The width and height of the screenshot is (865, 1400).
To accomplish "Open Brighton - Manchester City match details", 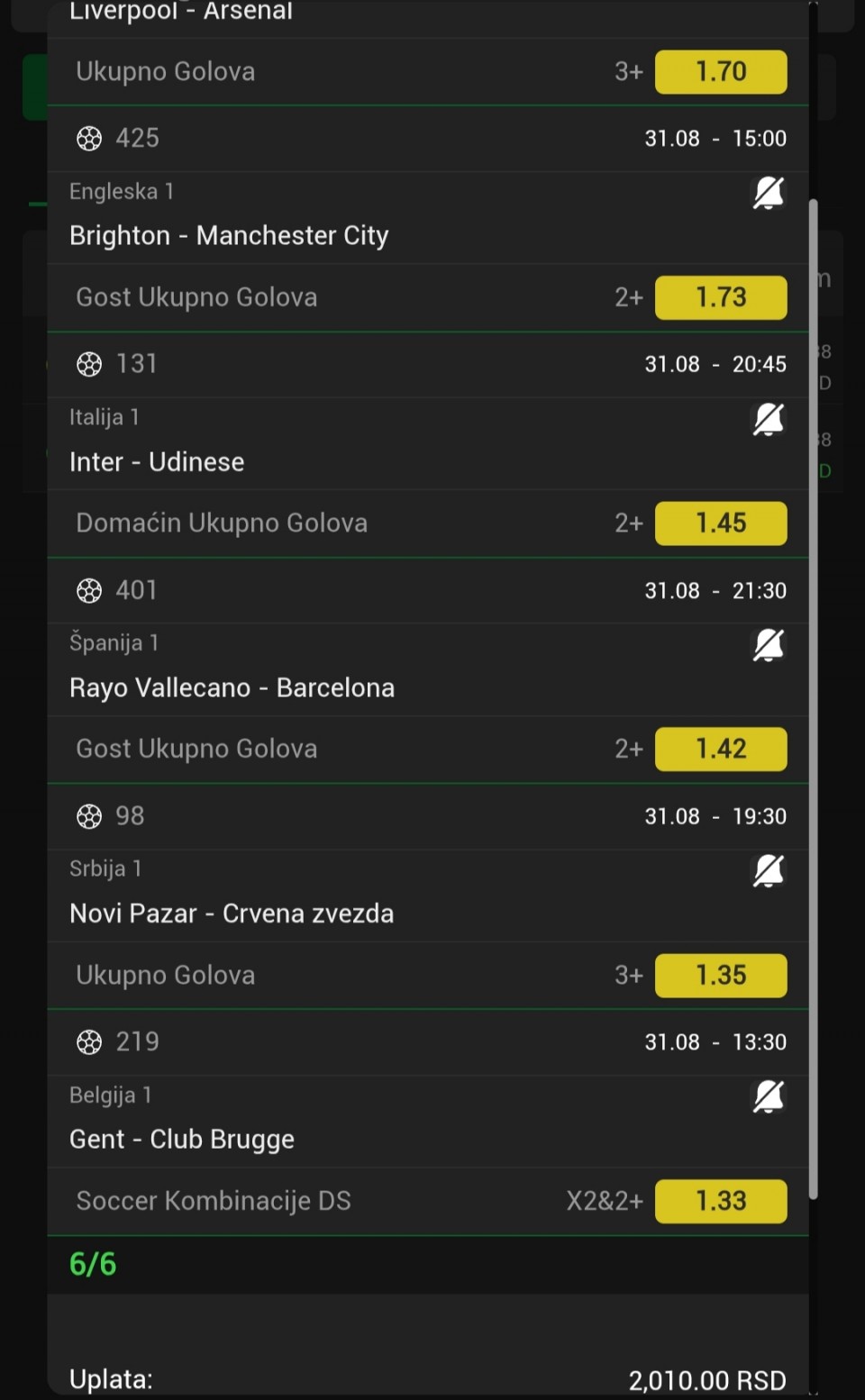I will [x=229, y=236].
